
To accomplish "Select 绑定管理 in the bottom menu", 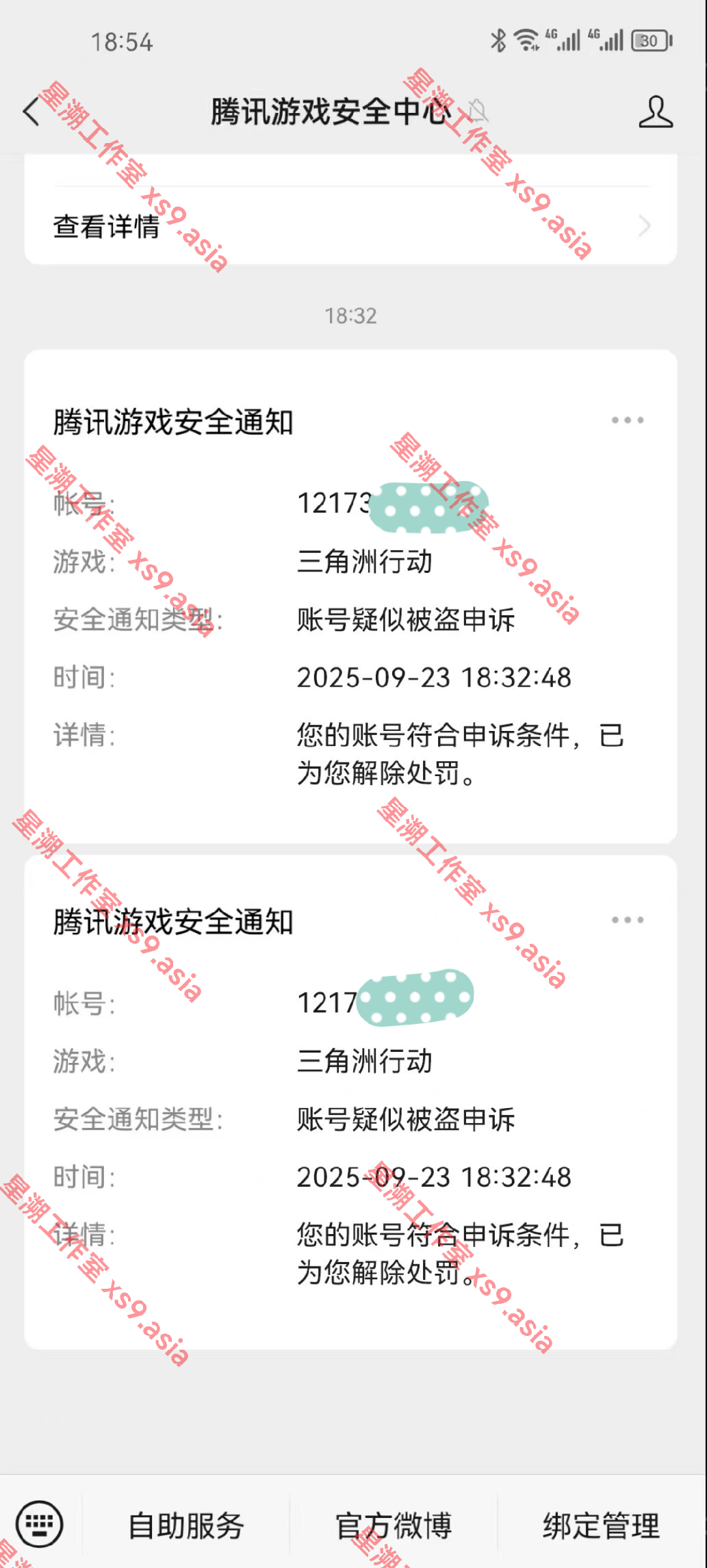I will click(601, 1526).
